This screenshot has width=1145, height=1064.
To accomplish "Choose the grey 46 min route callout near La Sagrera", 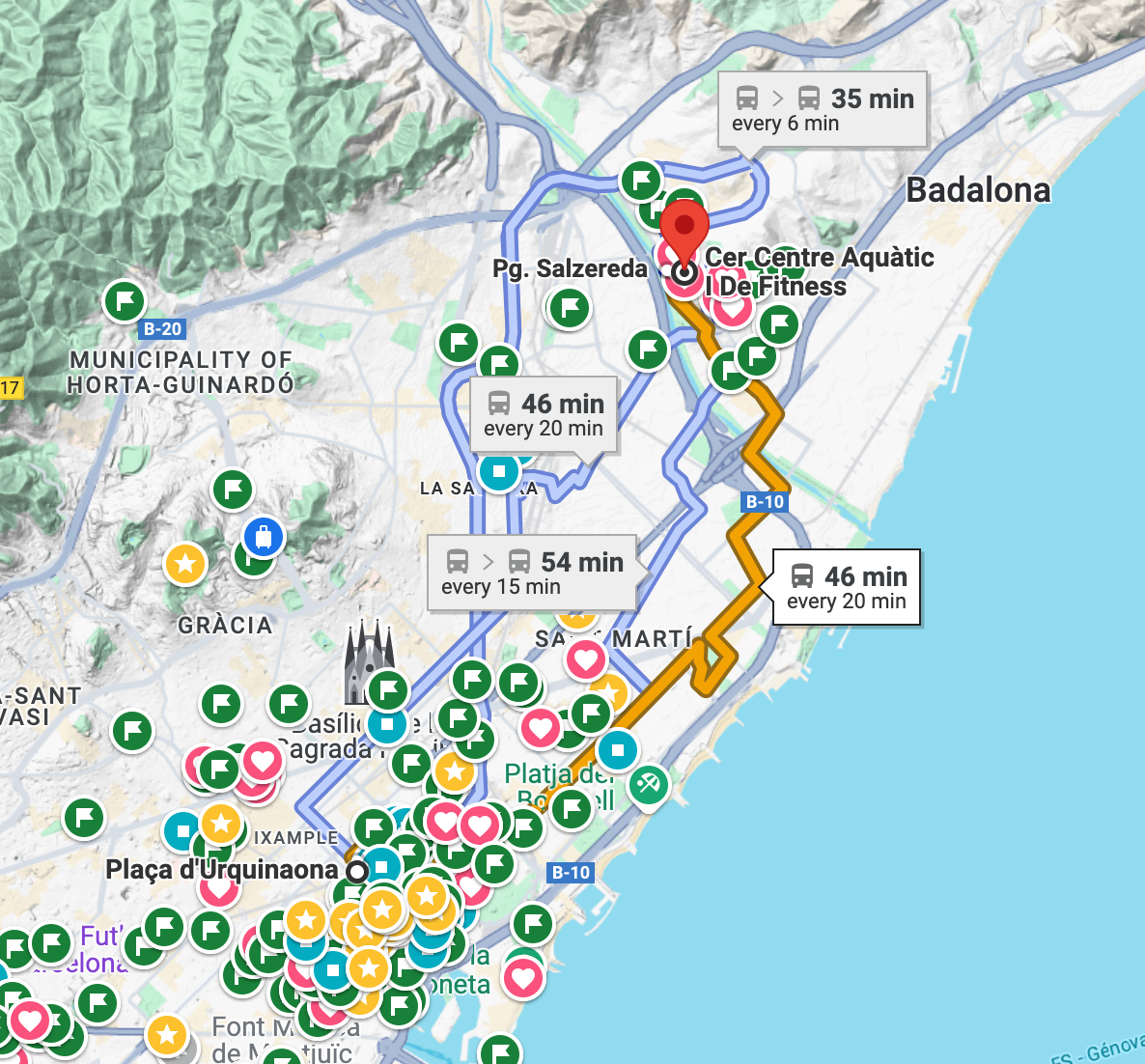I will pos(544,414).
